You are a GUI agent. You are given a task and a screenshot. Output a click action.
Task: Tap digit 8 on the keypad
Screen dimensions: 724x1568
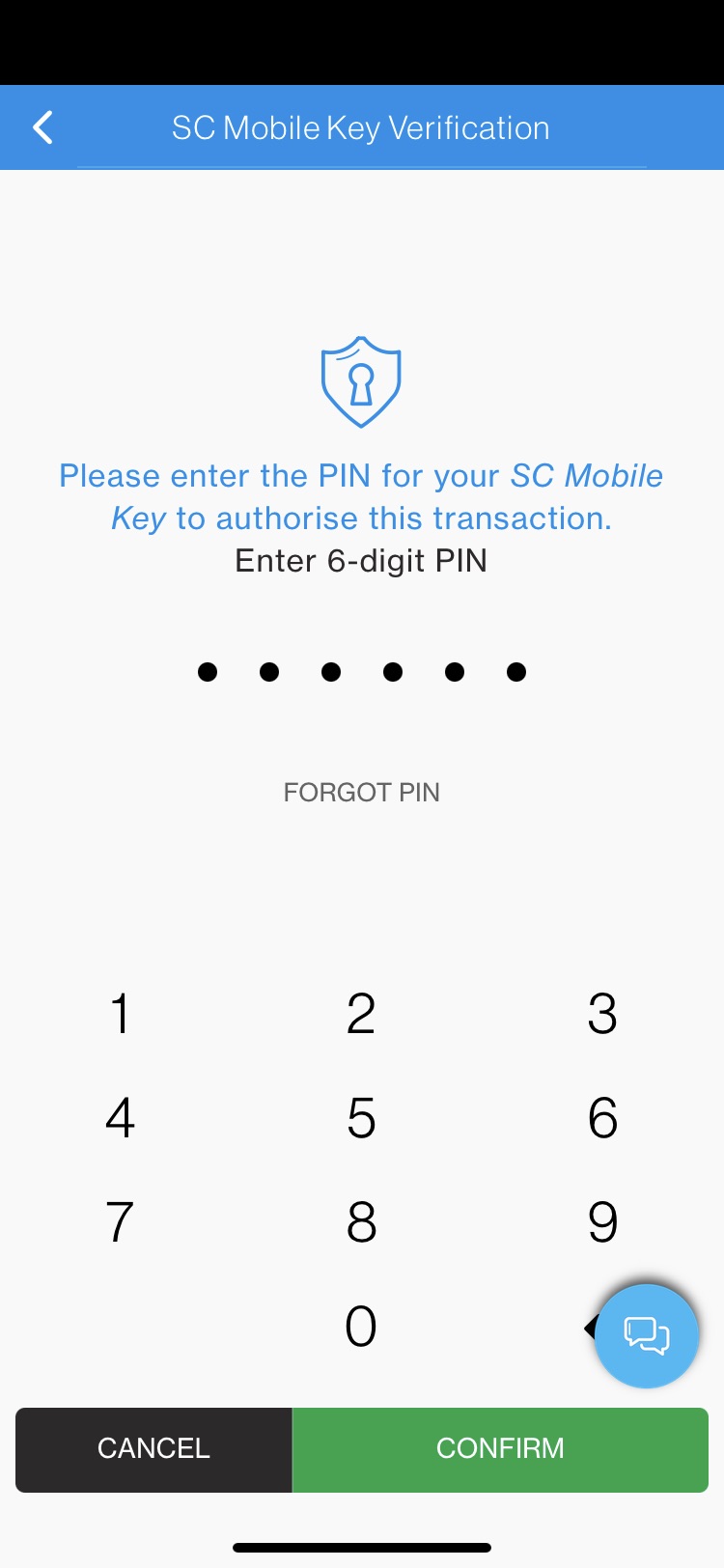(x=361, y=1221)
